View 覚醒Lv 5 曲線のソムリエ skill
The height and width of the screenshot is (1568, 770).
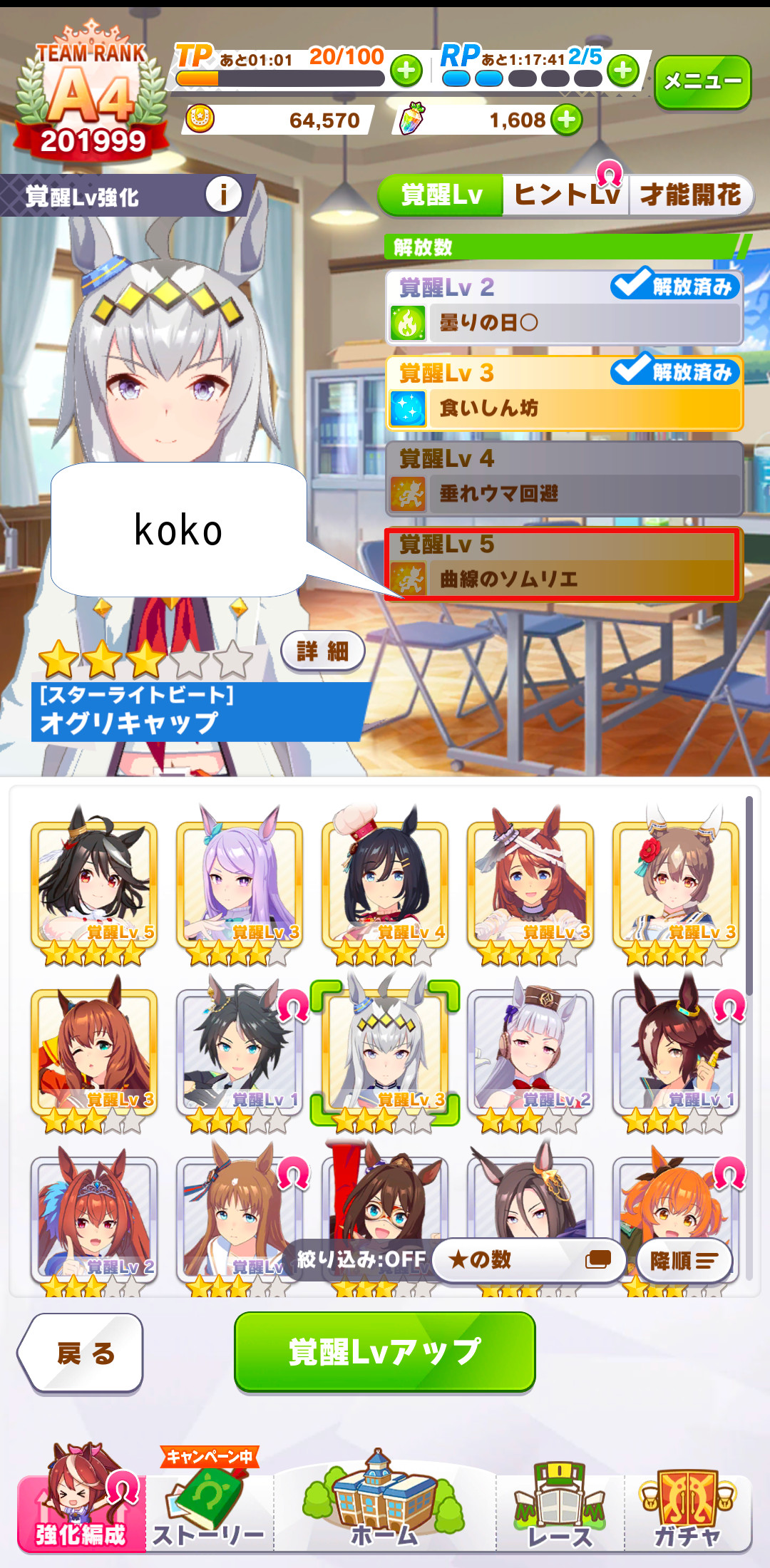[563, 564]
